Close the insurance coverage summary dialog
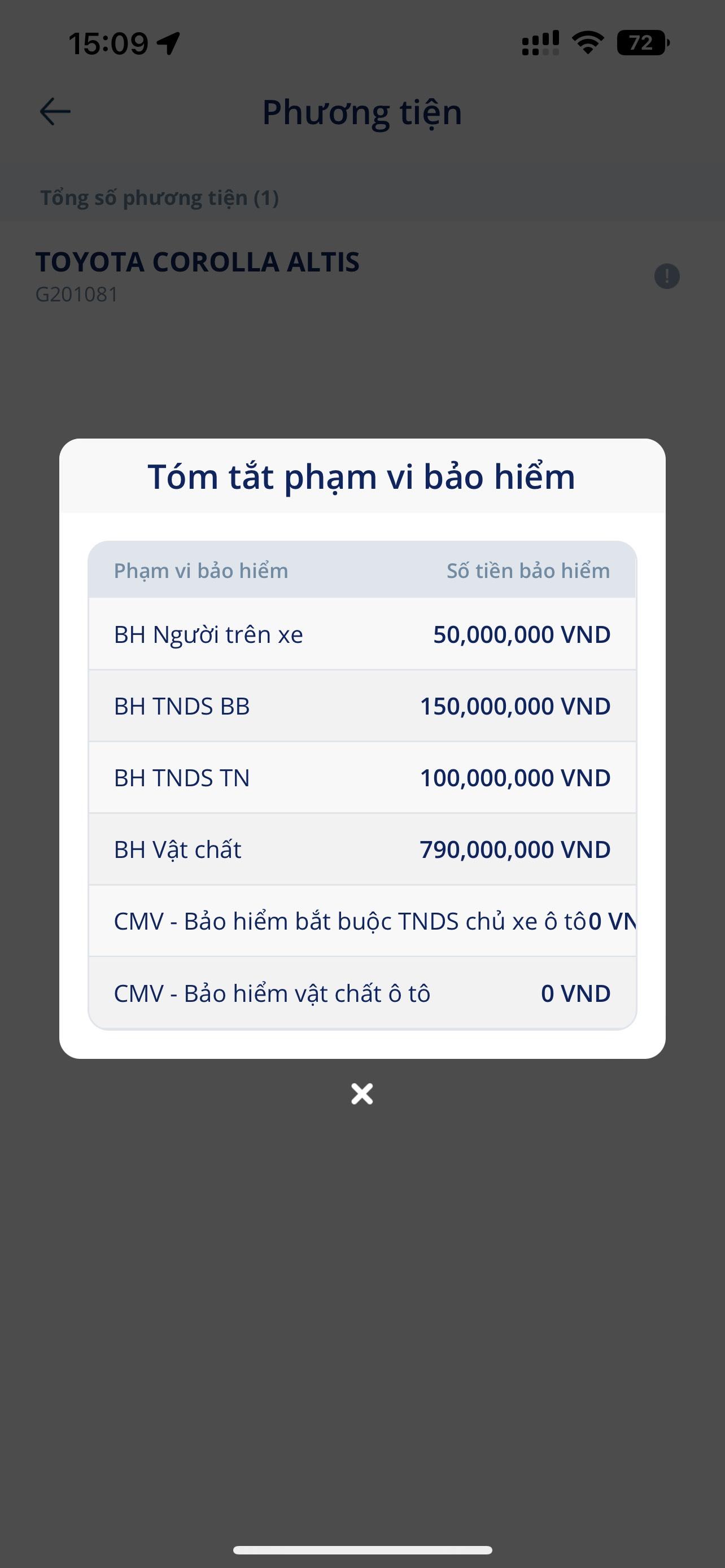 pos(362,1094)
